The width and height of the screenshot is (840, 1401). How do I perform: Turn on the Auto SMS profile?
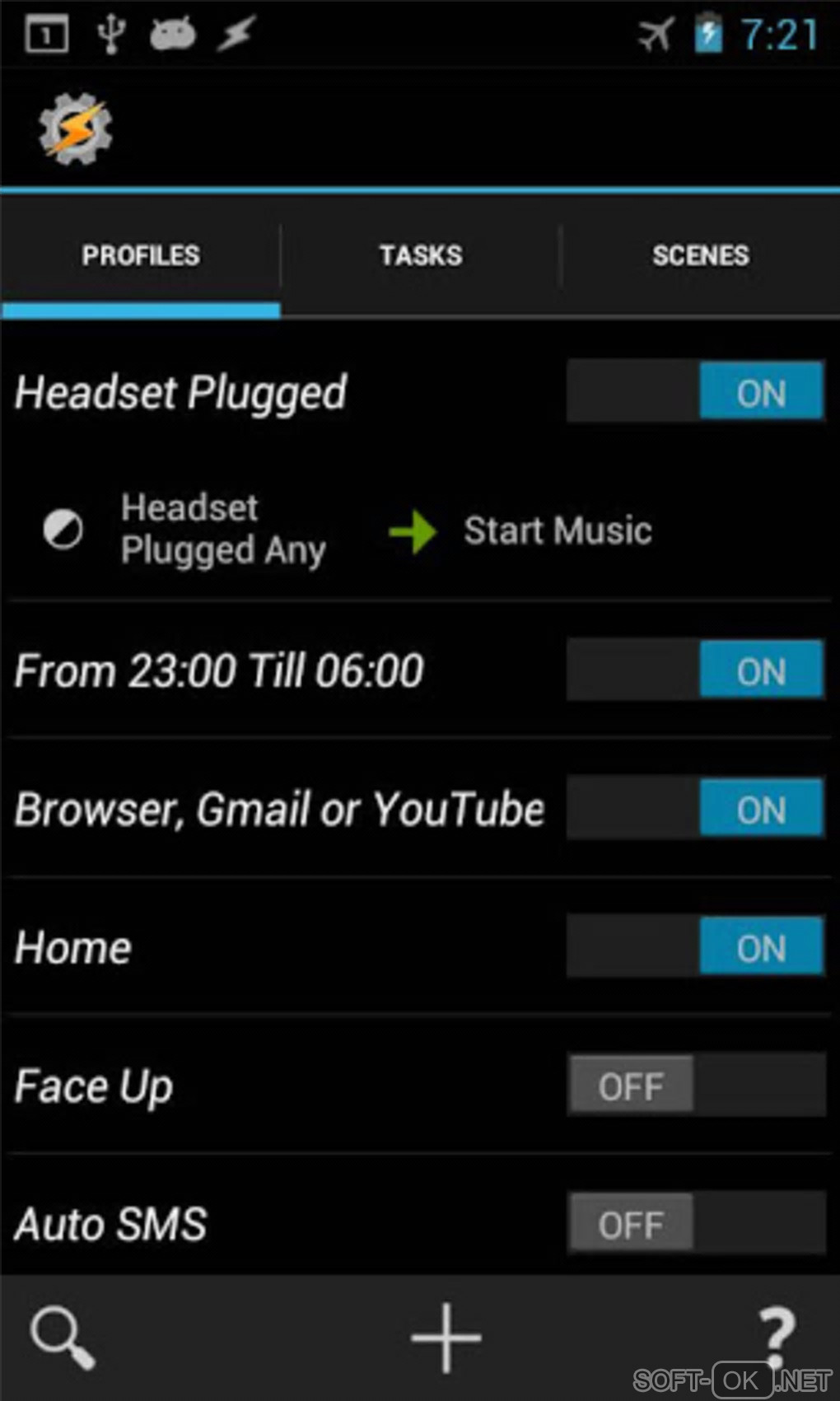click(x=696, y=1224)
